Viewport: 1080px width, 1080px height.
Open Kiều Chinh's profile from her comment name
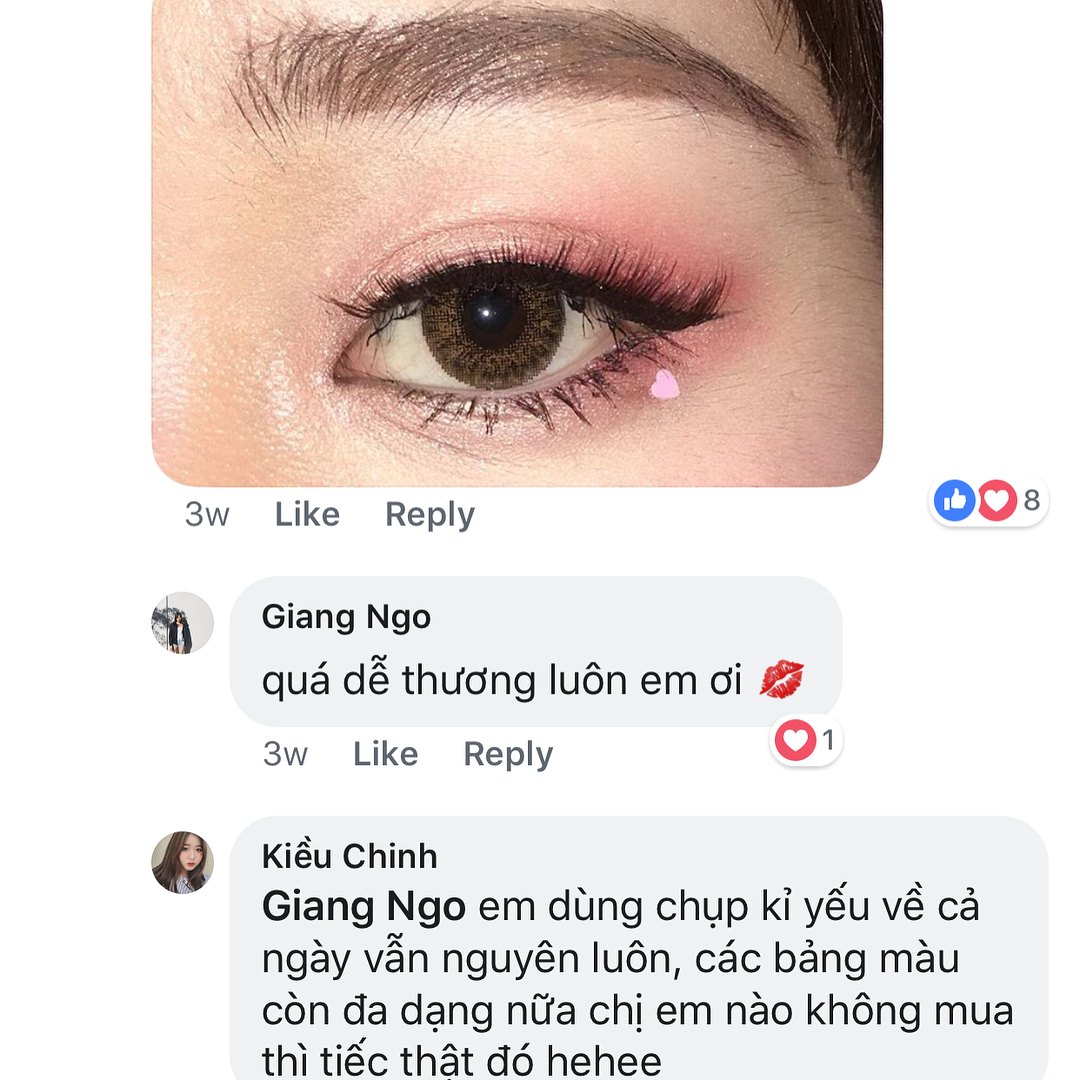tap(349, 856)
